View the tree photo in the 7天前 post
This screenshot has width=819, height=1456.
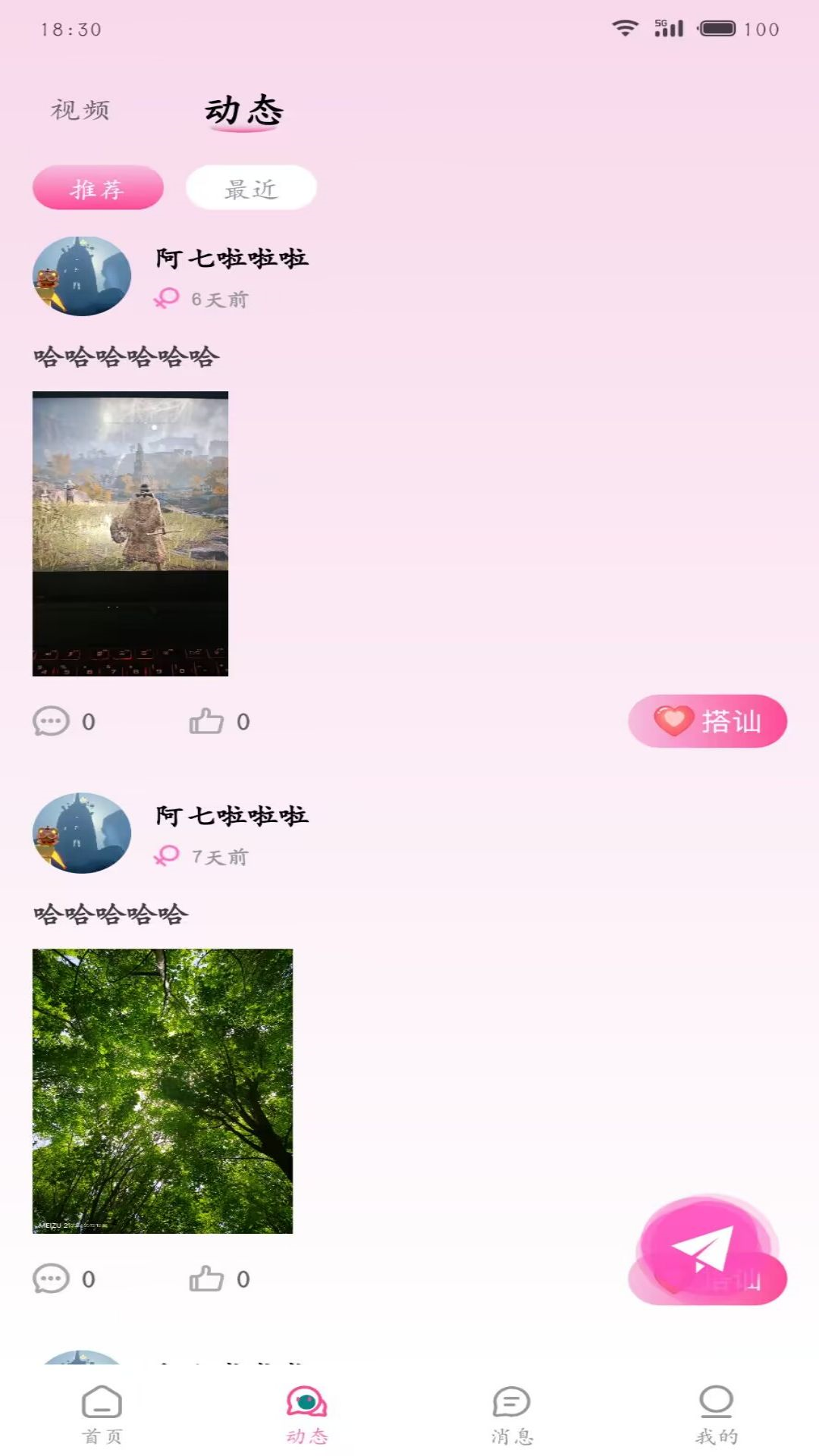pos(162,1090)
